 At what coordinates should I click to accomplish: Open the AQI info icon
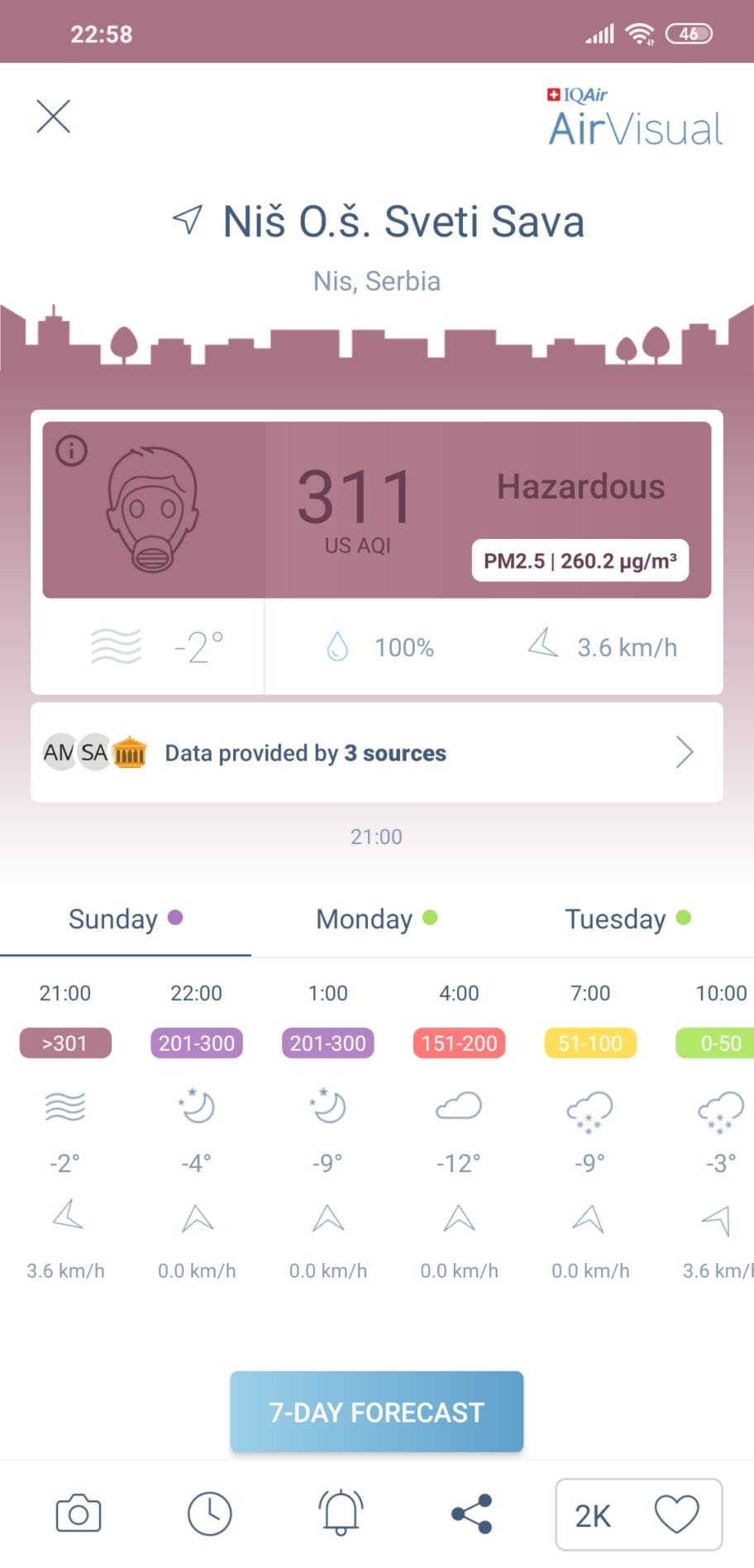point(72,450)
